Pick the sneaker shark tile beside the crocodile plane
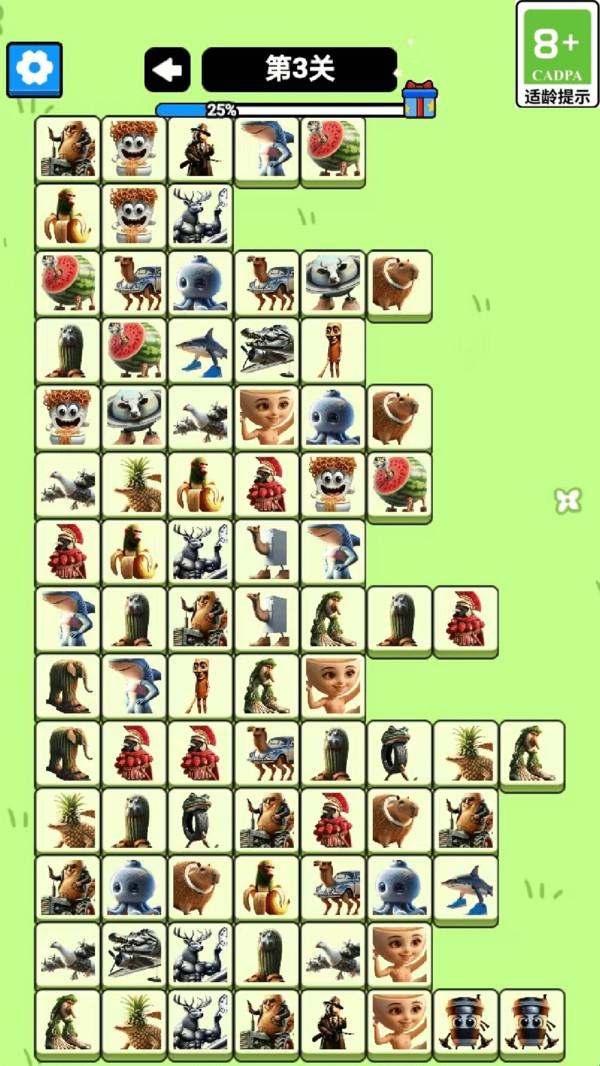The image size is (600, 1066). (200, 351)
